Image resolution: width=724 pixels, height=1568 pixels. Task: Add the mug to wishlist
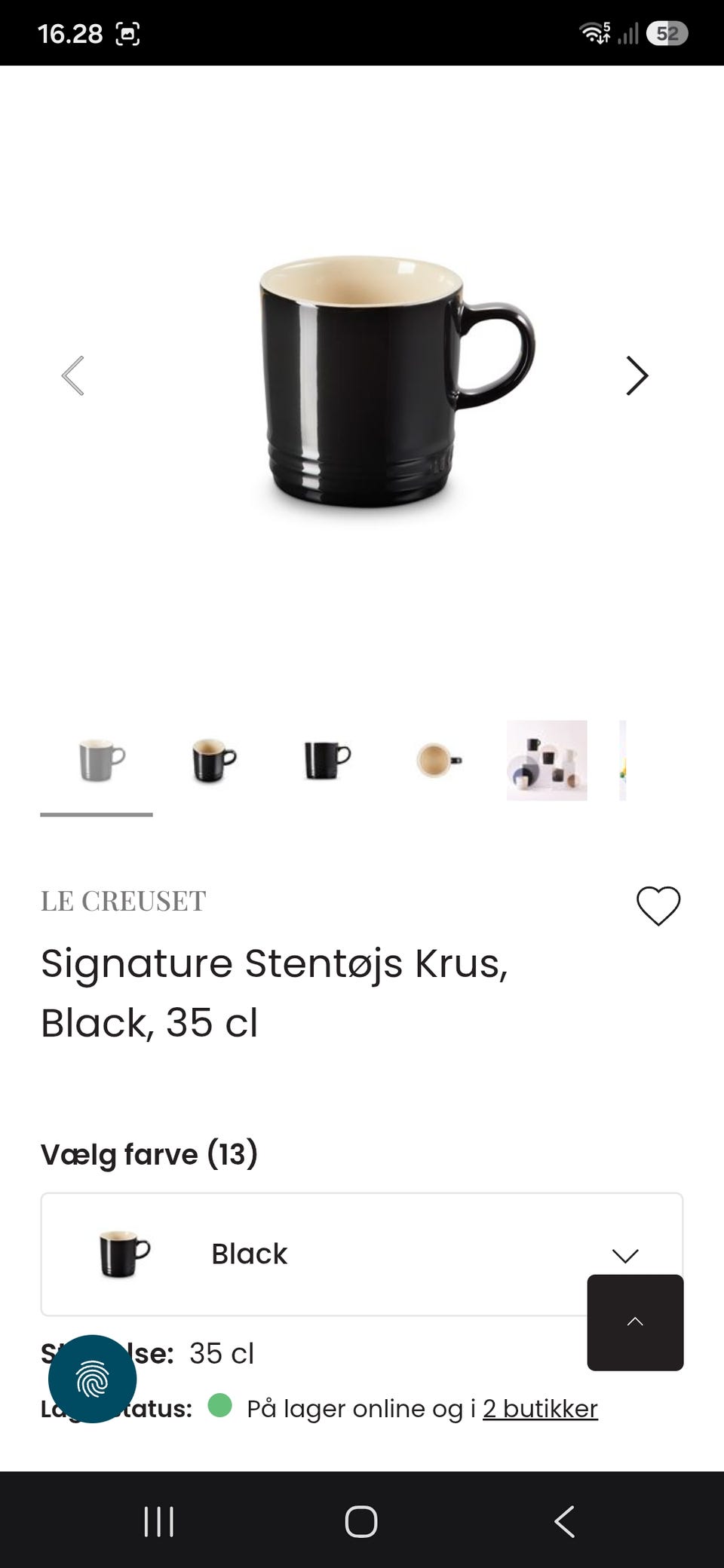(x=658, y=905)
